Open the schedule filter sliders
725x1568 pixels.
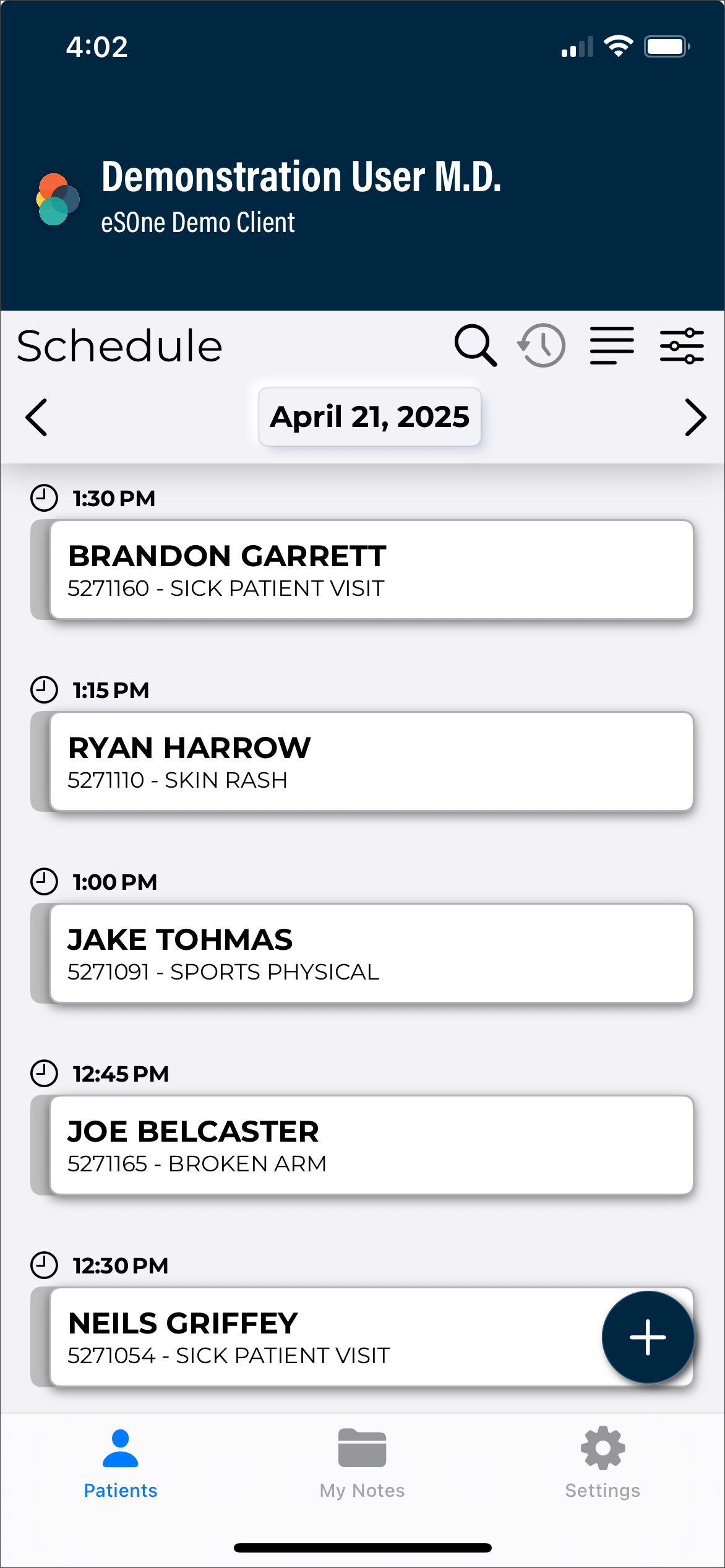[x=682, y=345]
